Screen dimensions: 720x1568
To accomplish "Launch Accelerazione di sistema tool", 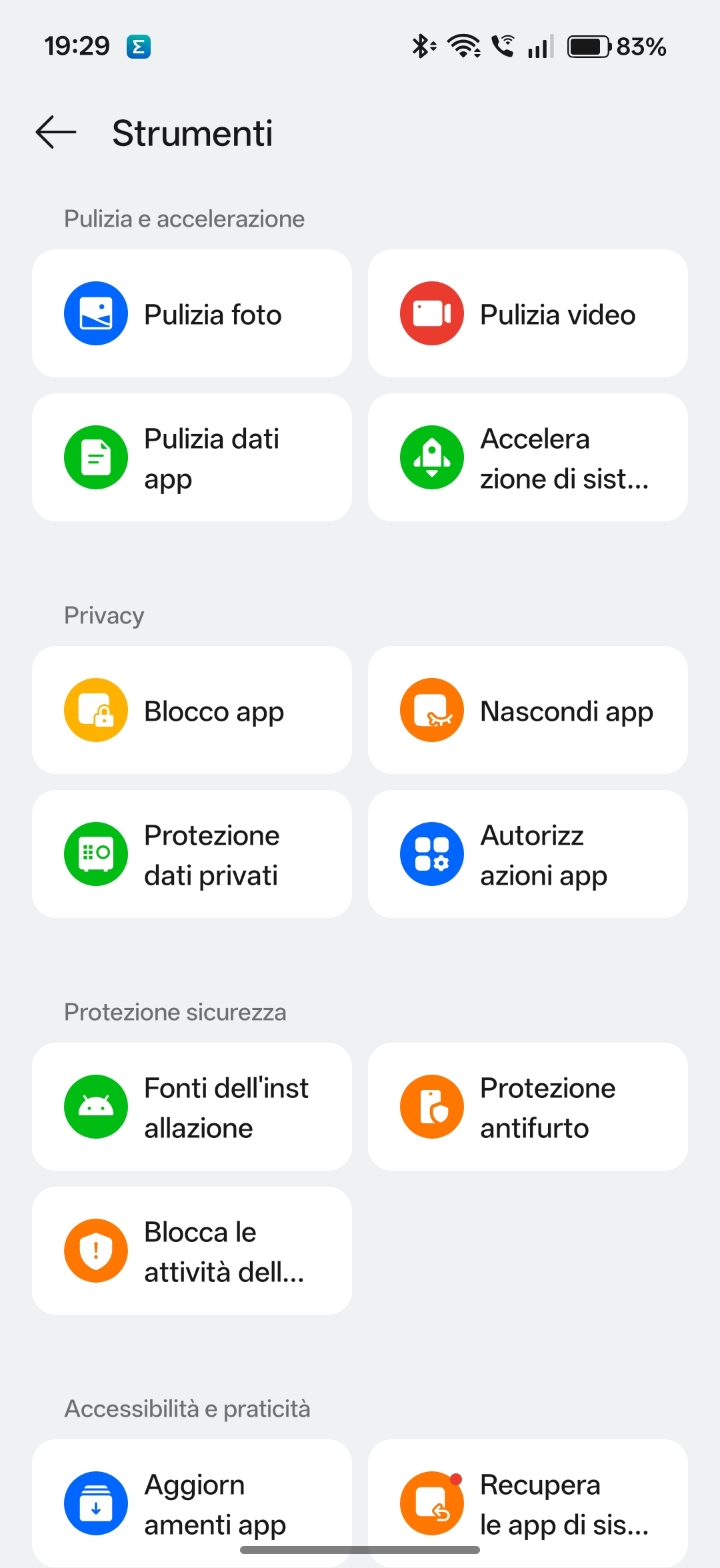I will [x=527, y=457].
